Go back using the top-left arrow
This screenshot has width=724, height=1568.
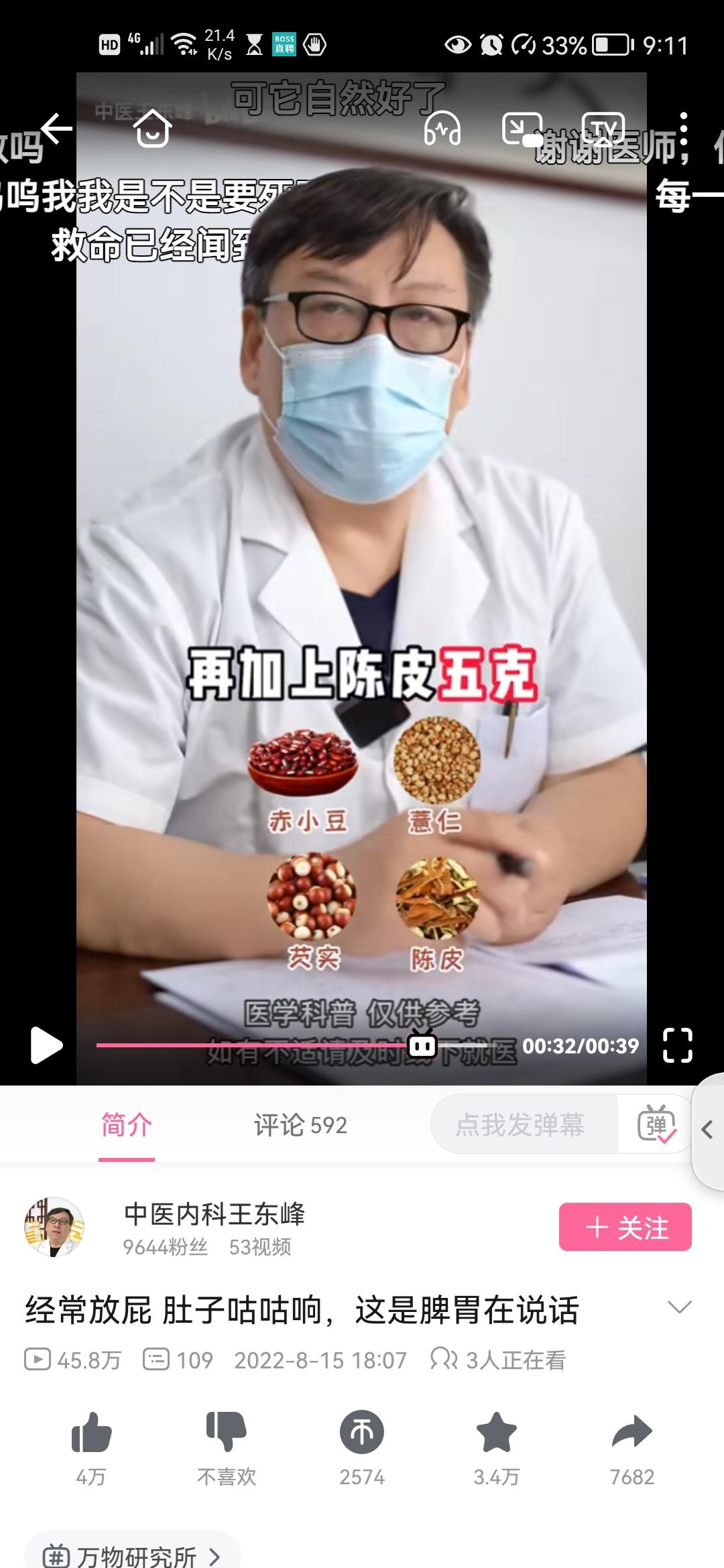56,129
